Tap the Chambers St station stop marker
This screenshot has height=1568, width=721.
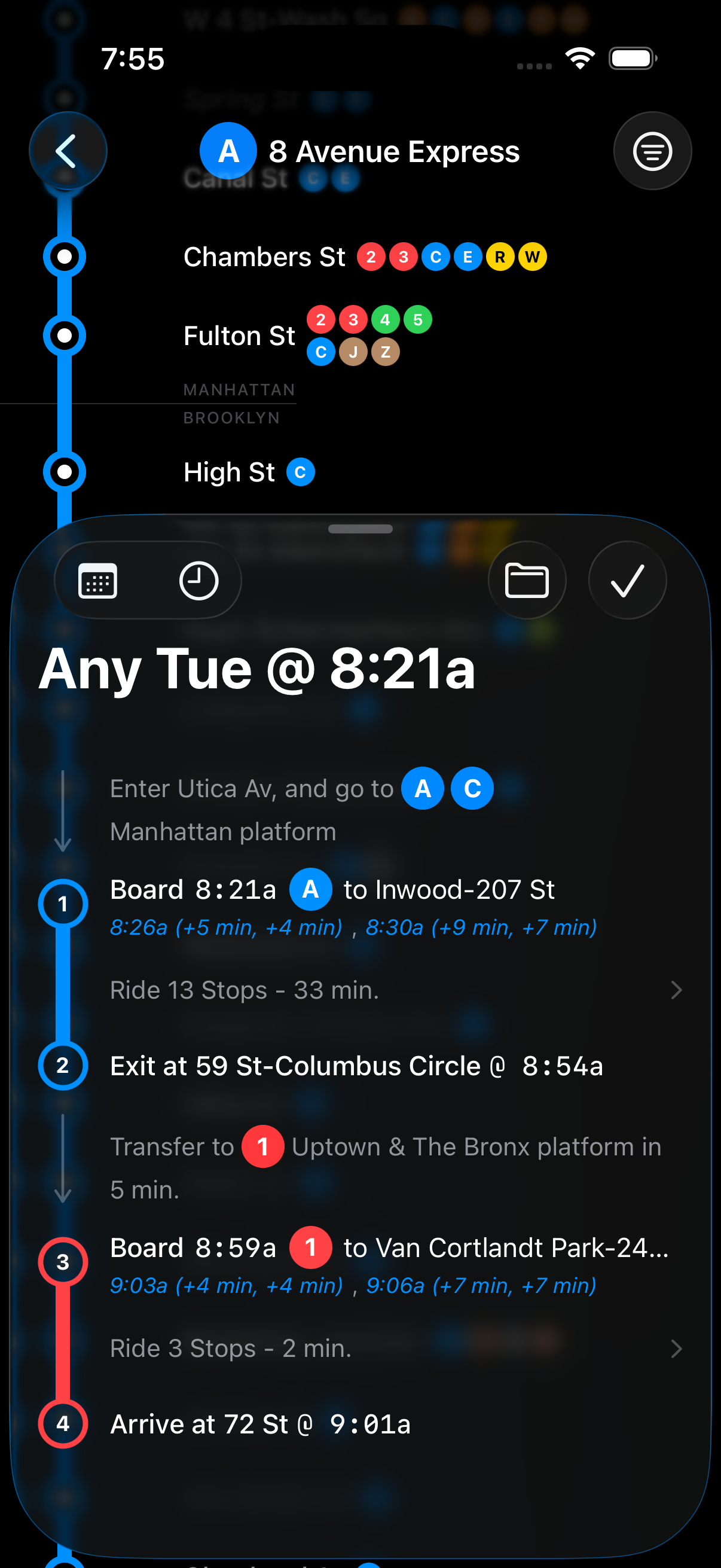(65, 256)
